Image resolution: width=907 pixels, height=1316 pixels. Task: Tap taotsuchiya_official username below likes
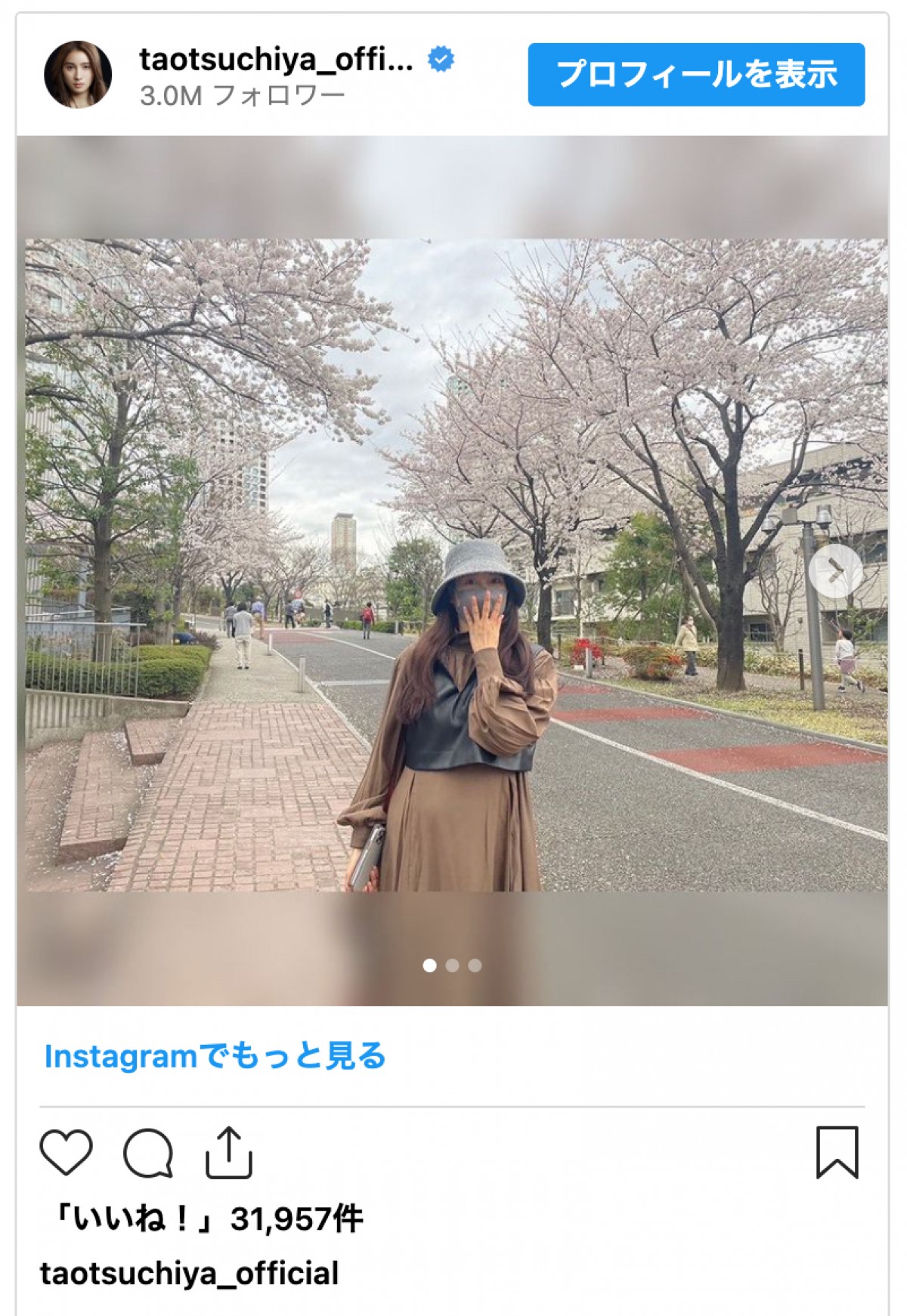click(x=189, y=1274)
